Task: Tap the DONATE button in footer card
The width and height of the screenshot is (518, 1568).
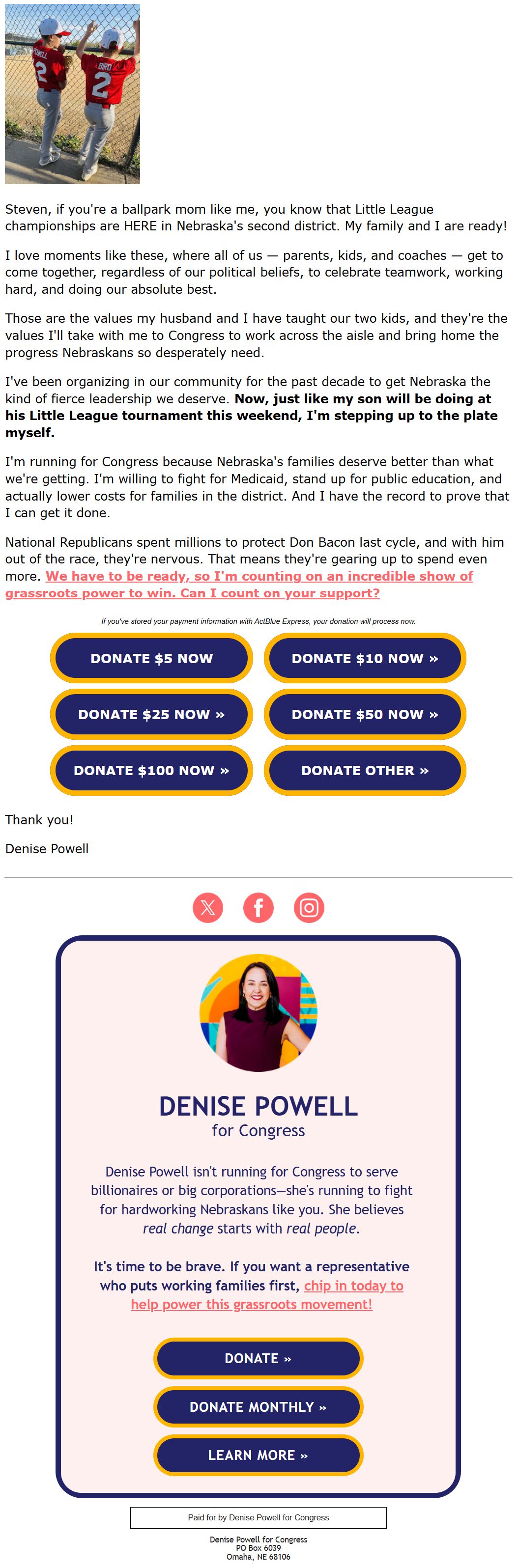Action: [x=258, y=1359]
